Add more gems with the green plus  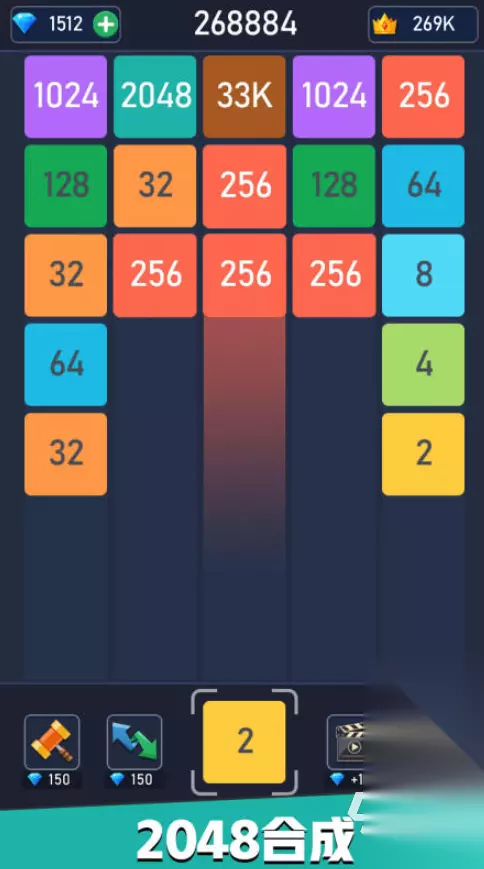[105, 24]
